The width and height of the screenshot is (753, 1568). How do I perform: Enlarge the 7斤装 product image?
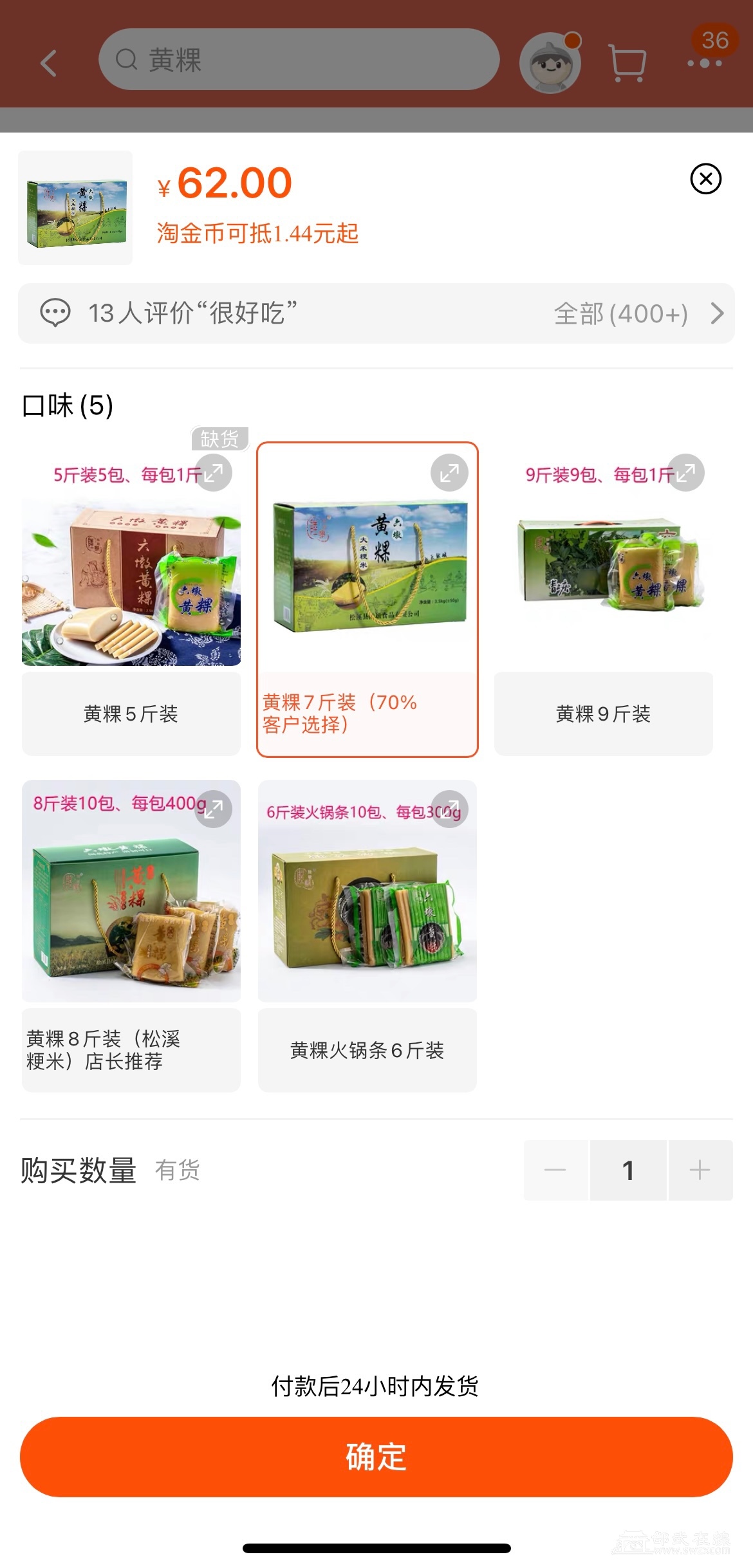tap(449, 473)
